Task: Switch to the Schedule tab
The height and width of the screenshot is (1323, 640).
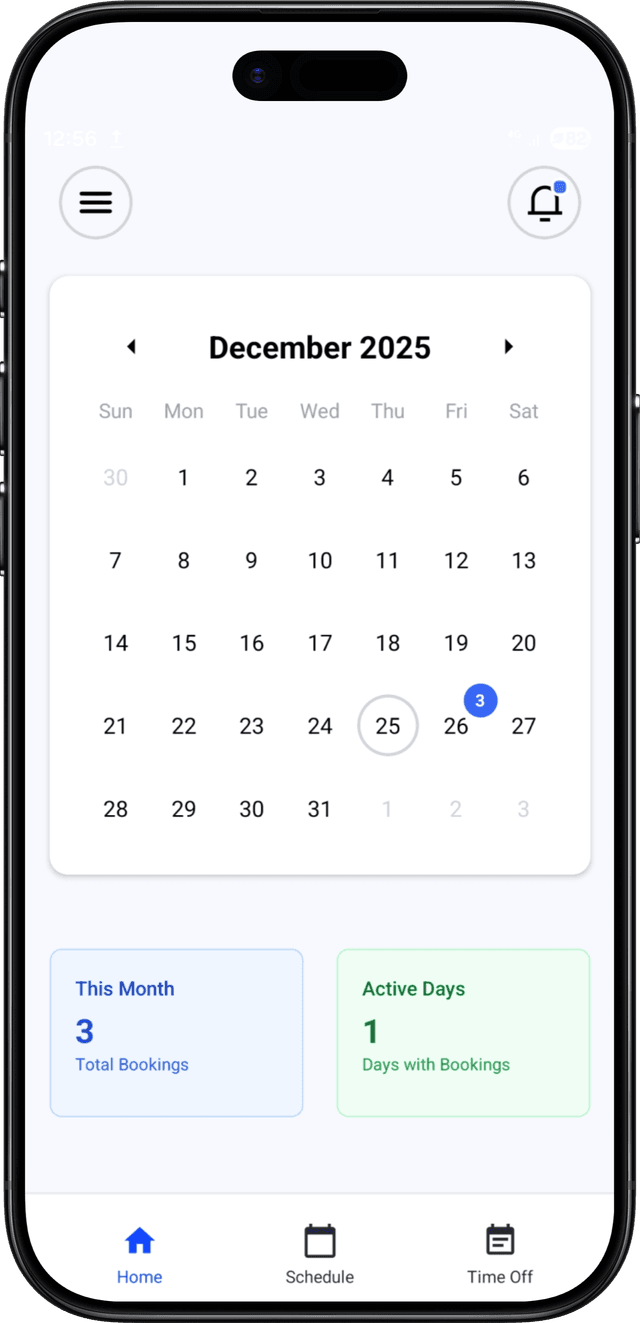Action: [x=320, y=1254]
